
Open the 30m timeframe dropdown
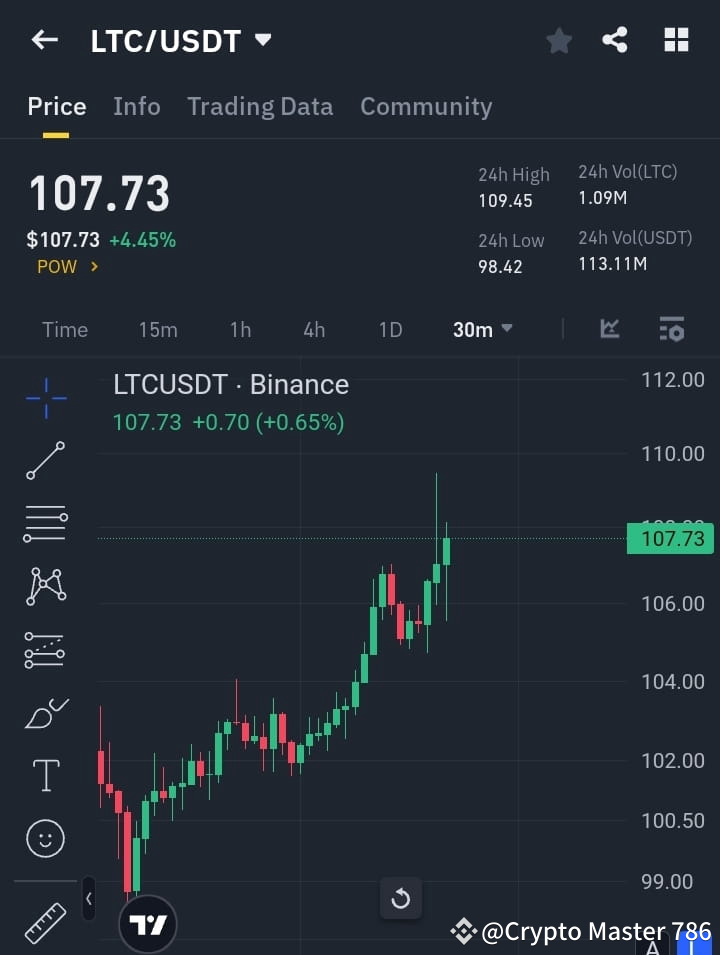tap(482, 329)
